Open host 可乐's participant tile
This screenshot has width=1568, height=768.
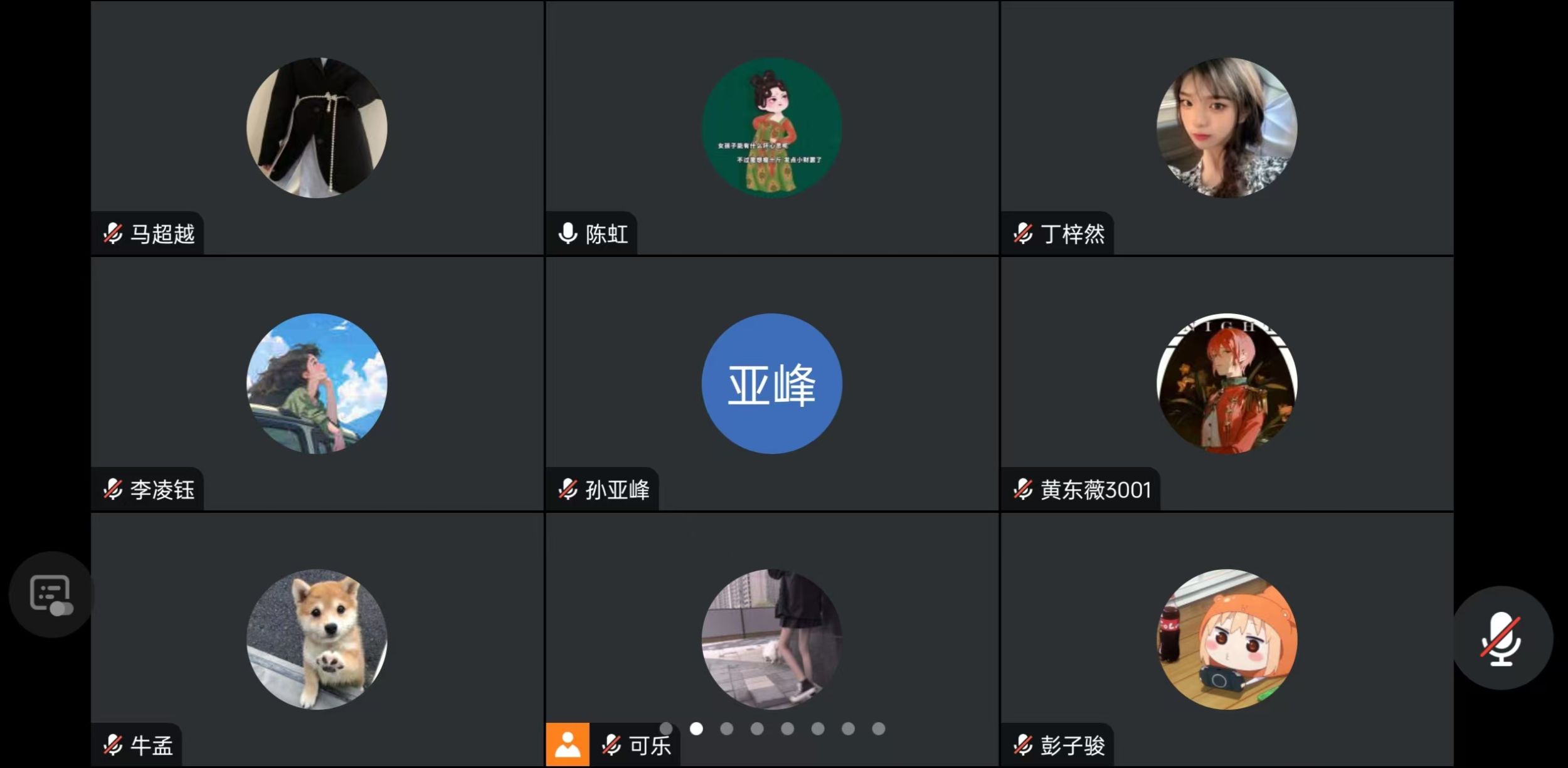pos(771,639)
